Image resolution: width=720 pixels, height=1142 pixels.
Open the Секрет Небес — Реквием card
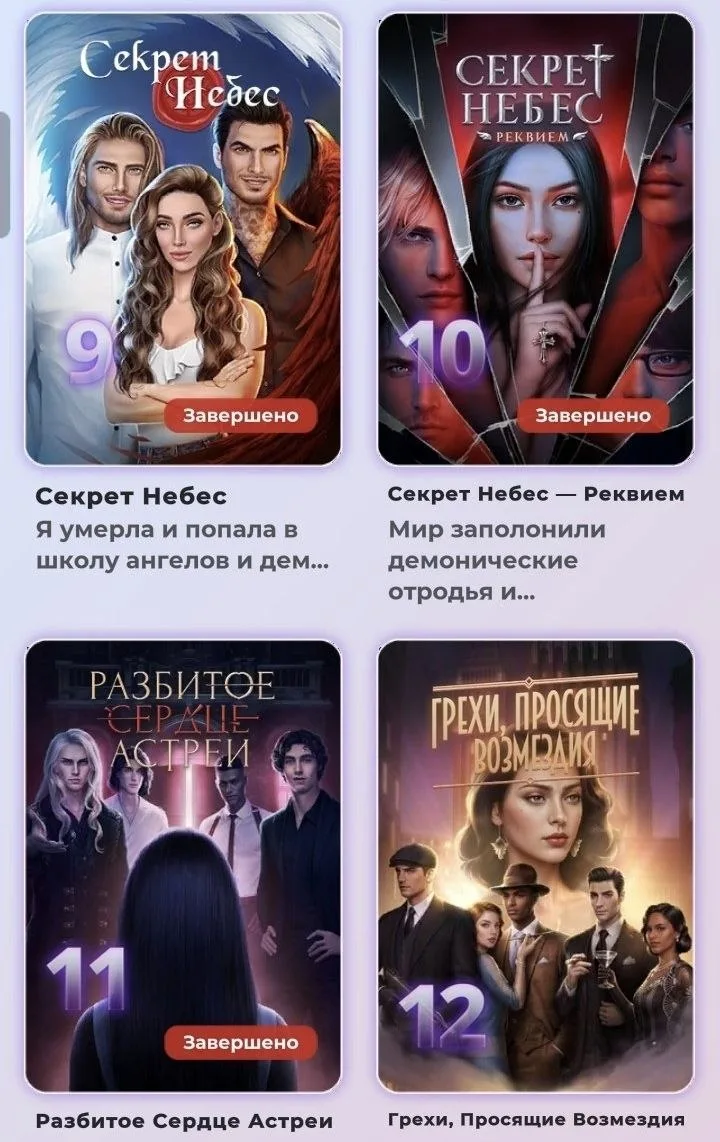pyautogui.click(x=536, y=239)
